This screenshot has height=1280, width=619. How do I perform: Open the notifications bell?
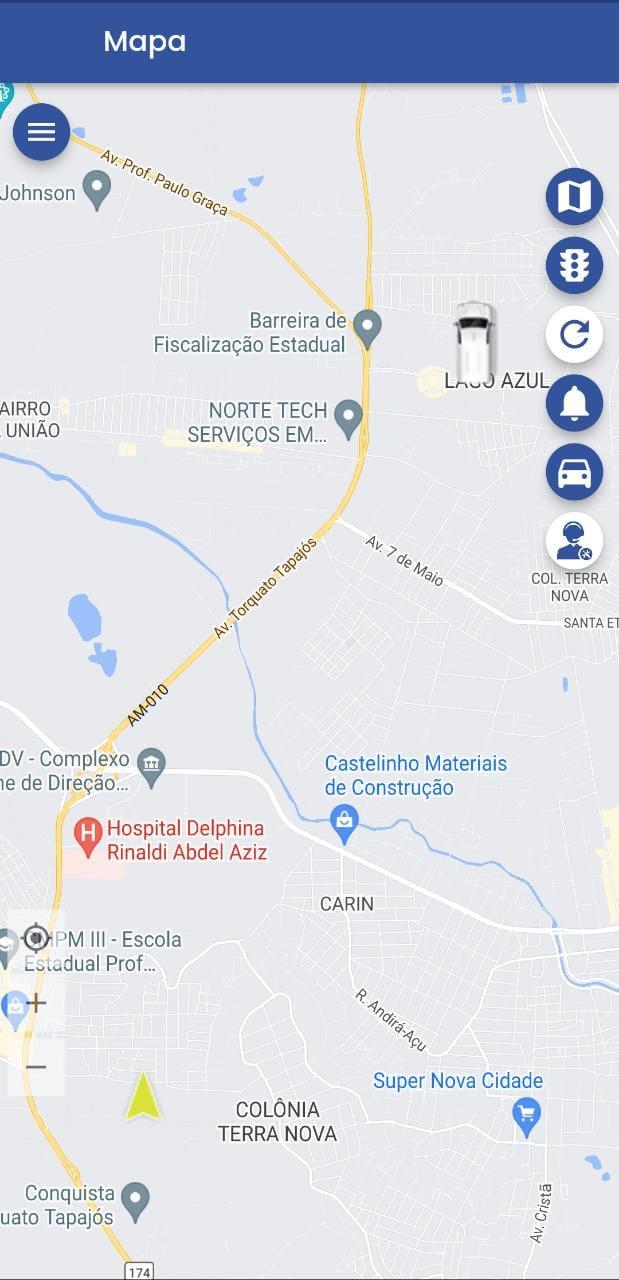coord(574,403)
